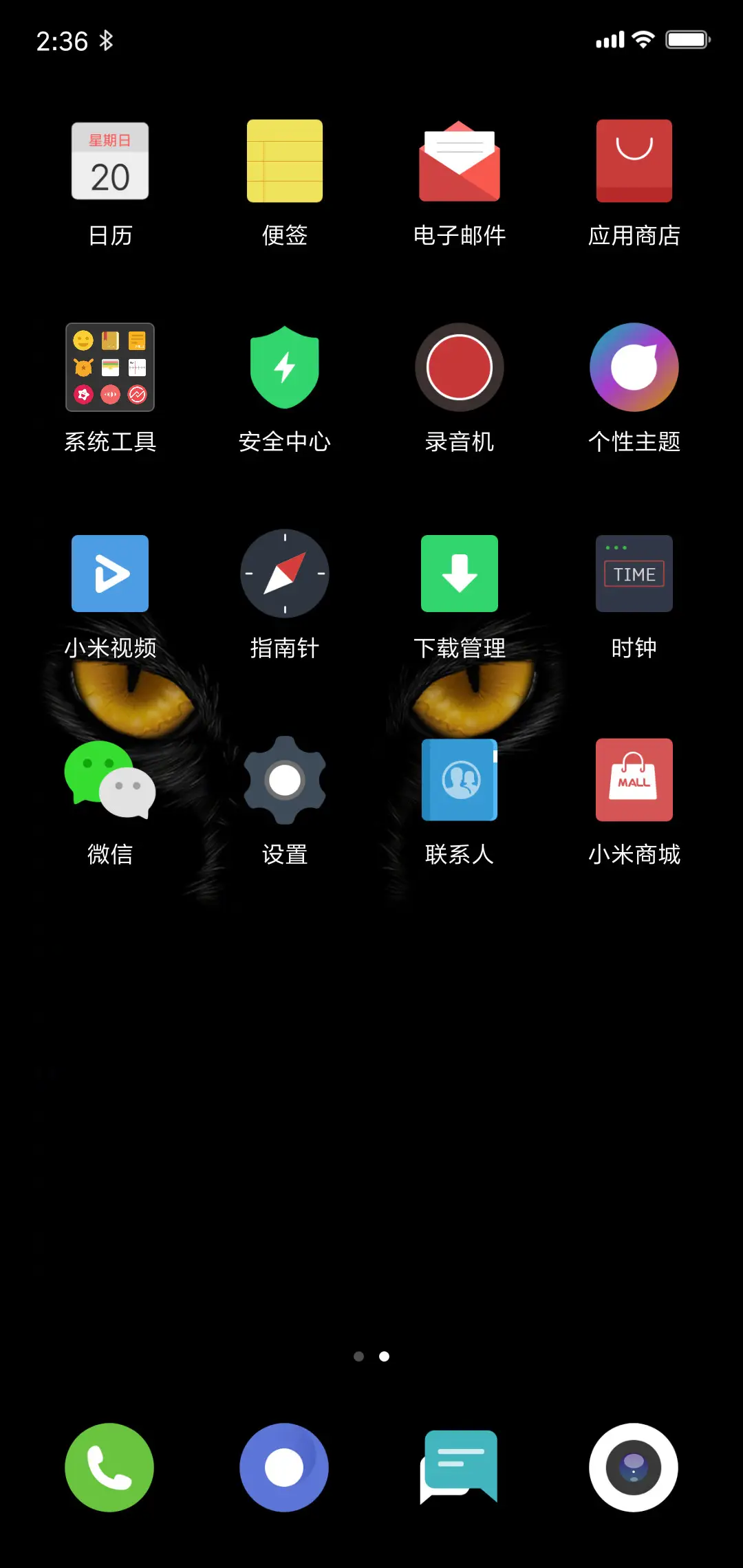Screen dimensions: 743x1568
Task: Open the phone dialer in the dock
Action: (109, 1467)
